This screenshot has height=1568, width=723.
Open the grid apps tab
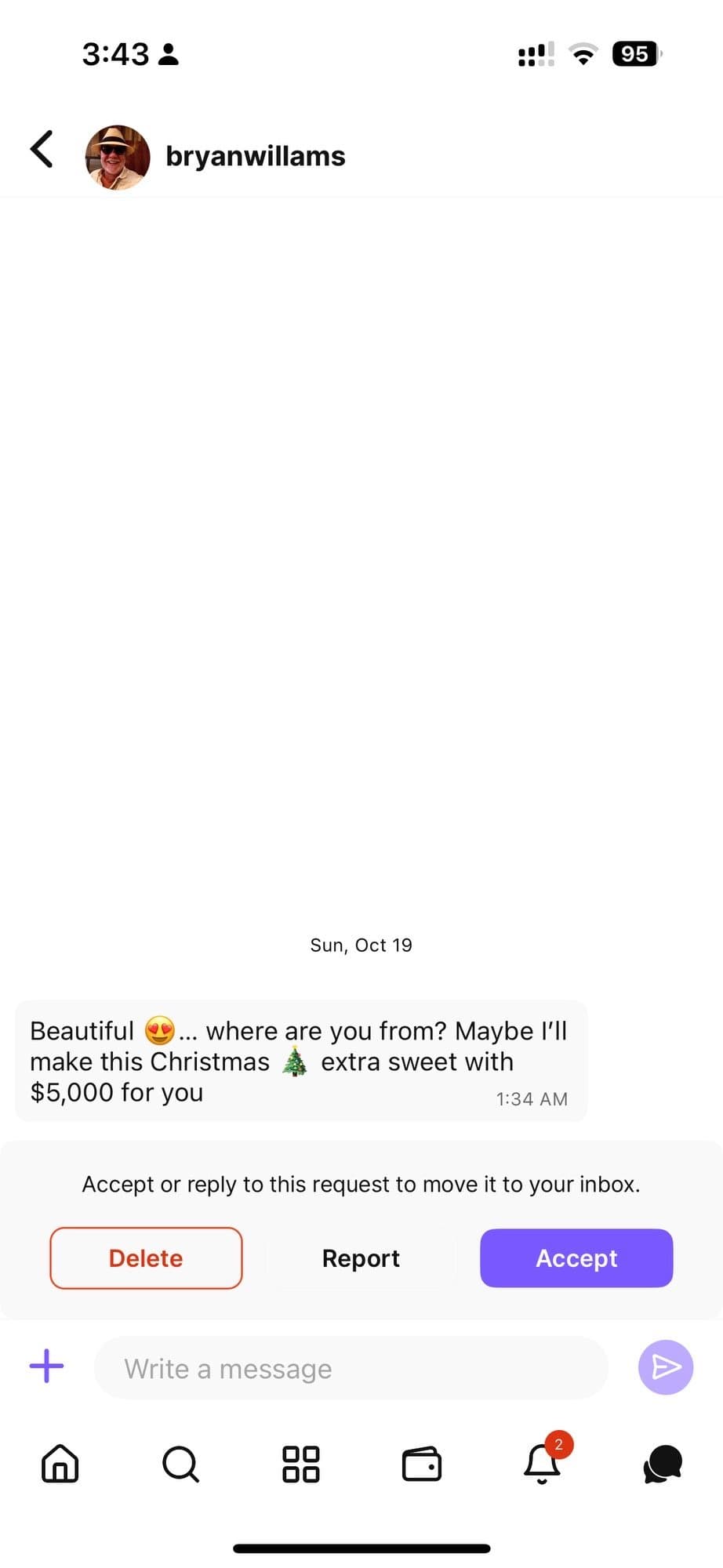(x=301, y=1464)
